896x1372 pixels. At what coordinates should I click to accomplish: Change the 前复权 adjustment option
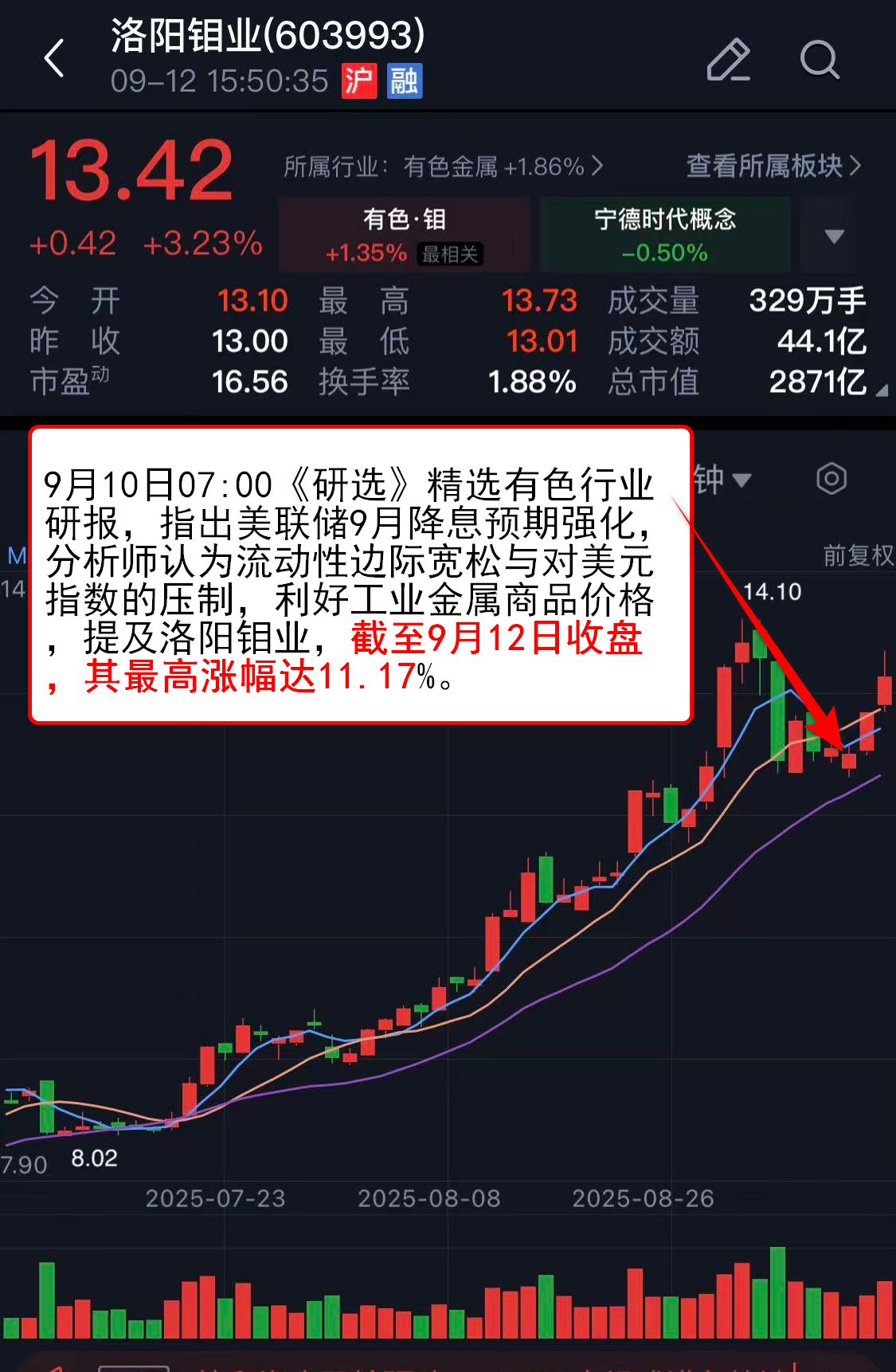858,555
